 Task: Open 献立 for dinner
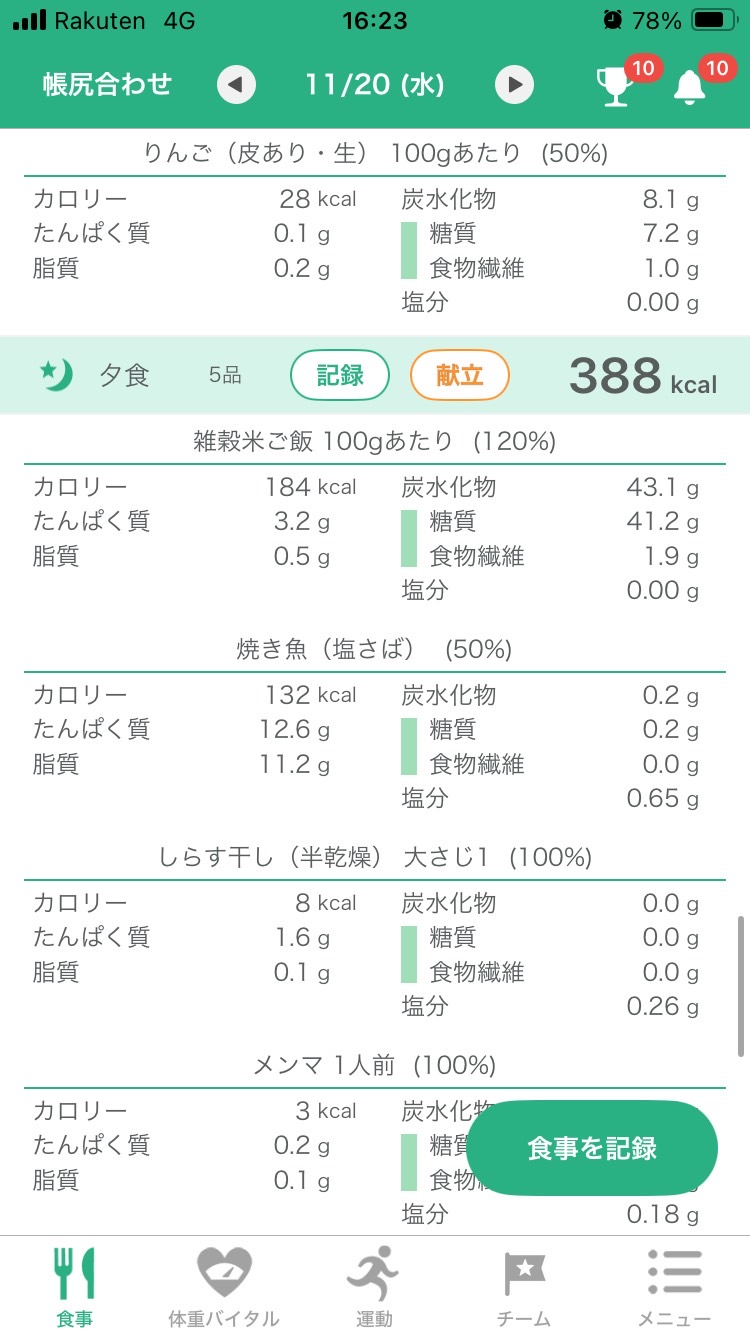[x=460, y=375]
